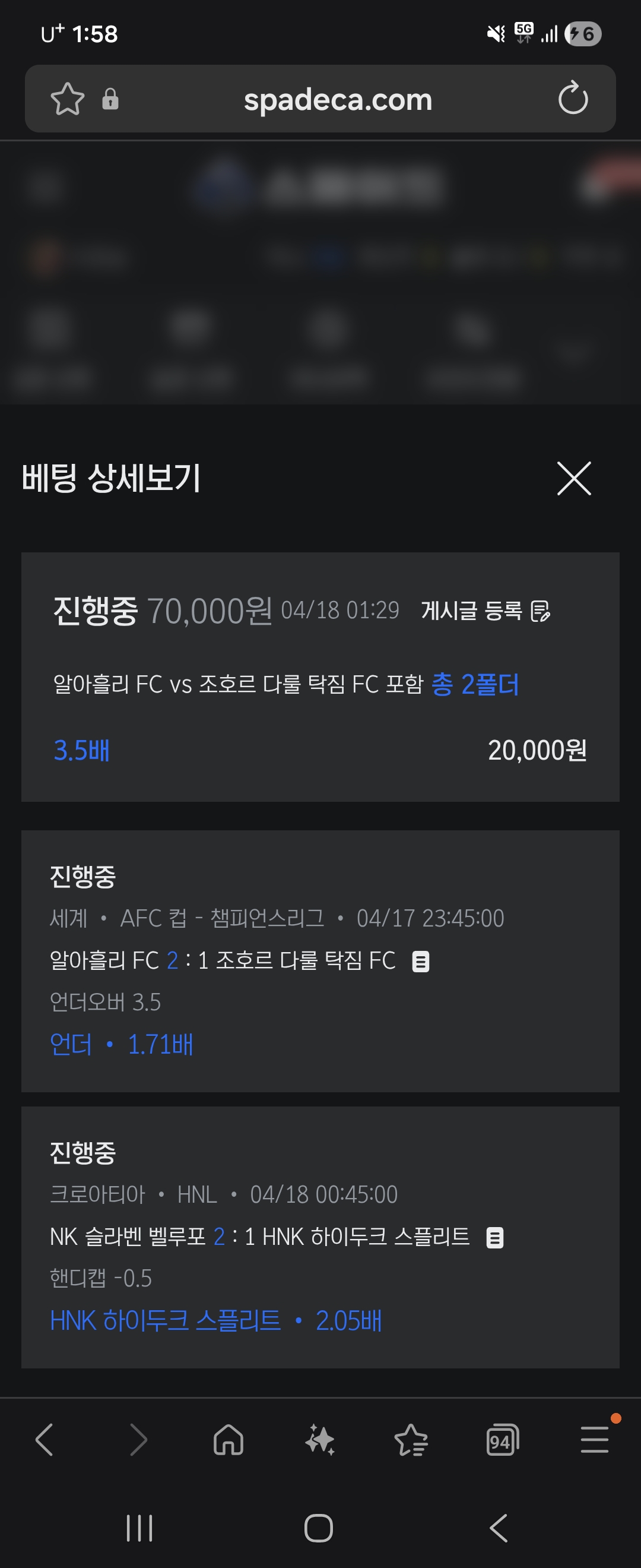Open match details icon for 알아흘리 FC game
Screen dimensions: 641x1568
coord(421,961)
